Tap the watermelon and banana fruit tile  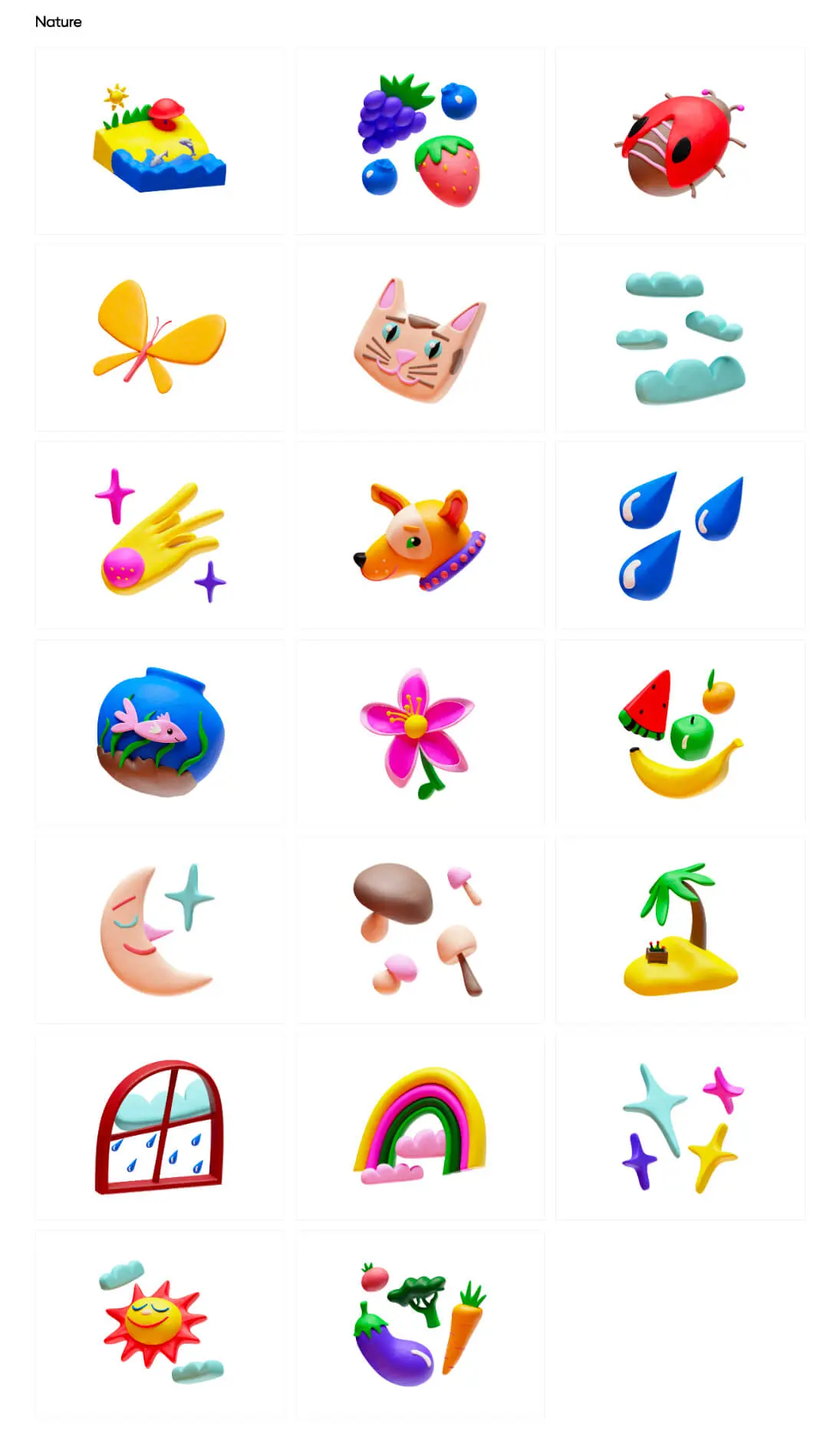(680, 732)
